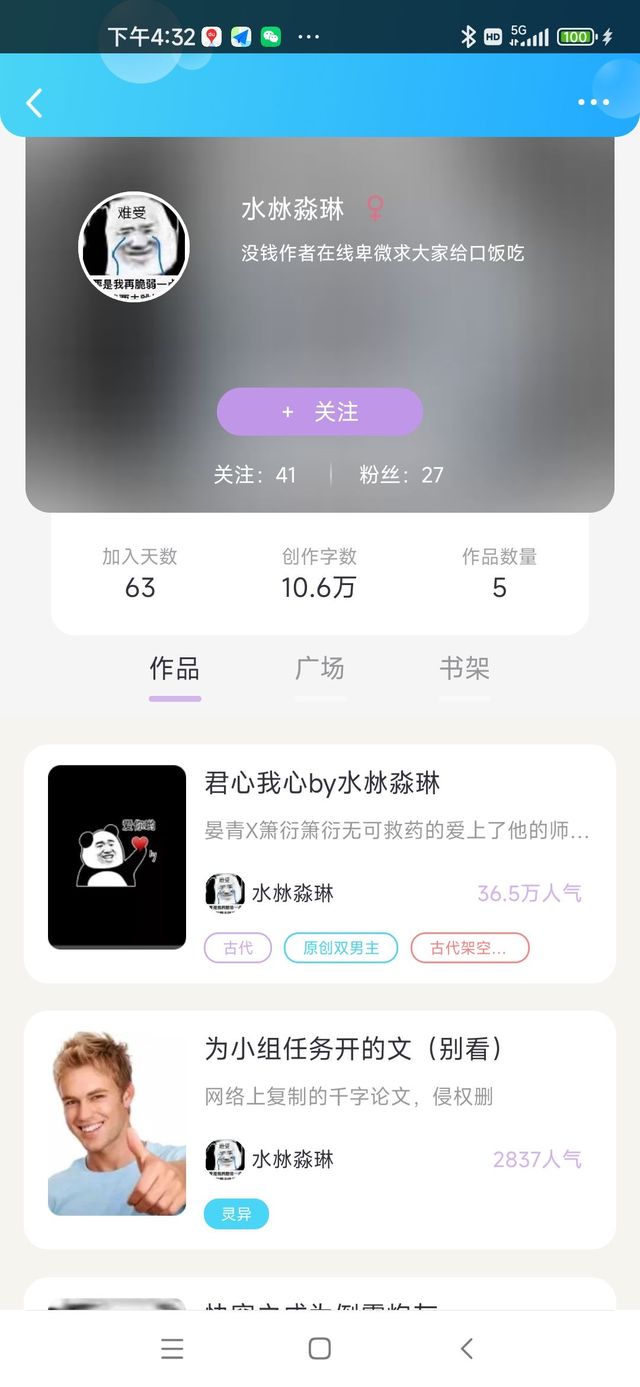Tap the 古代架空 tag chip
Viewport: 640px width, 1387px height.
[469, 948]
